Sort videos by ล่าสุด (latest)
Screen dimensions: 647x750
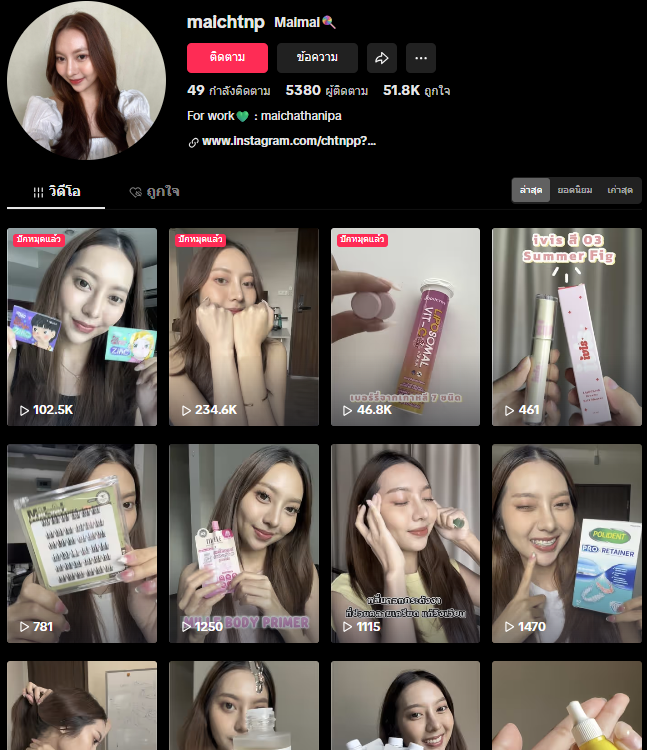[x=531, y=190]
